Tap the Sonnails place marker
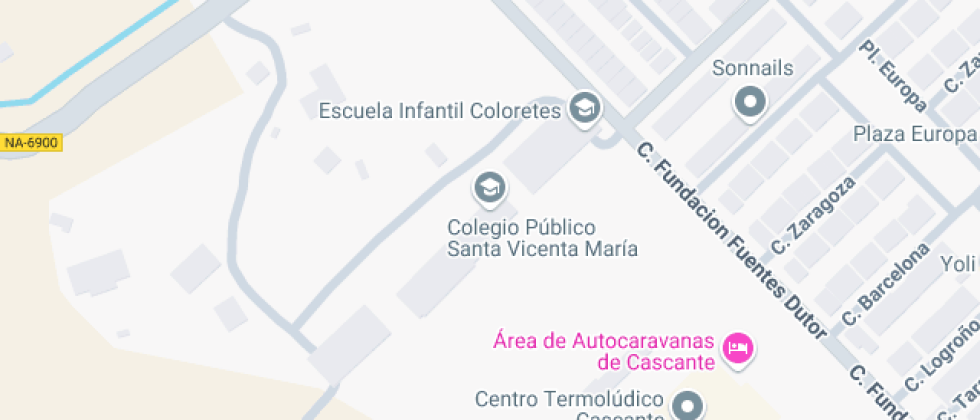Viewport: 980px width, 420px height. tap(750, 102)
